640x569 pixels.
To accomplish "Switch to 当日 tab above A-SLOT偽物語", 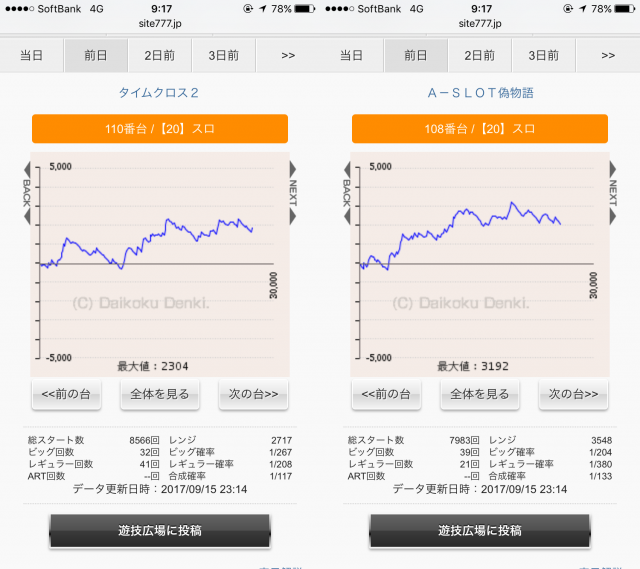I will click(x=352, y=56).
